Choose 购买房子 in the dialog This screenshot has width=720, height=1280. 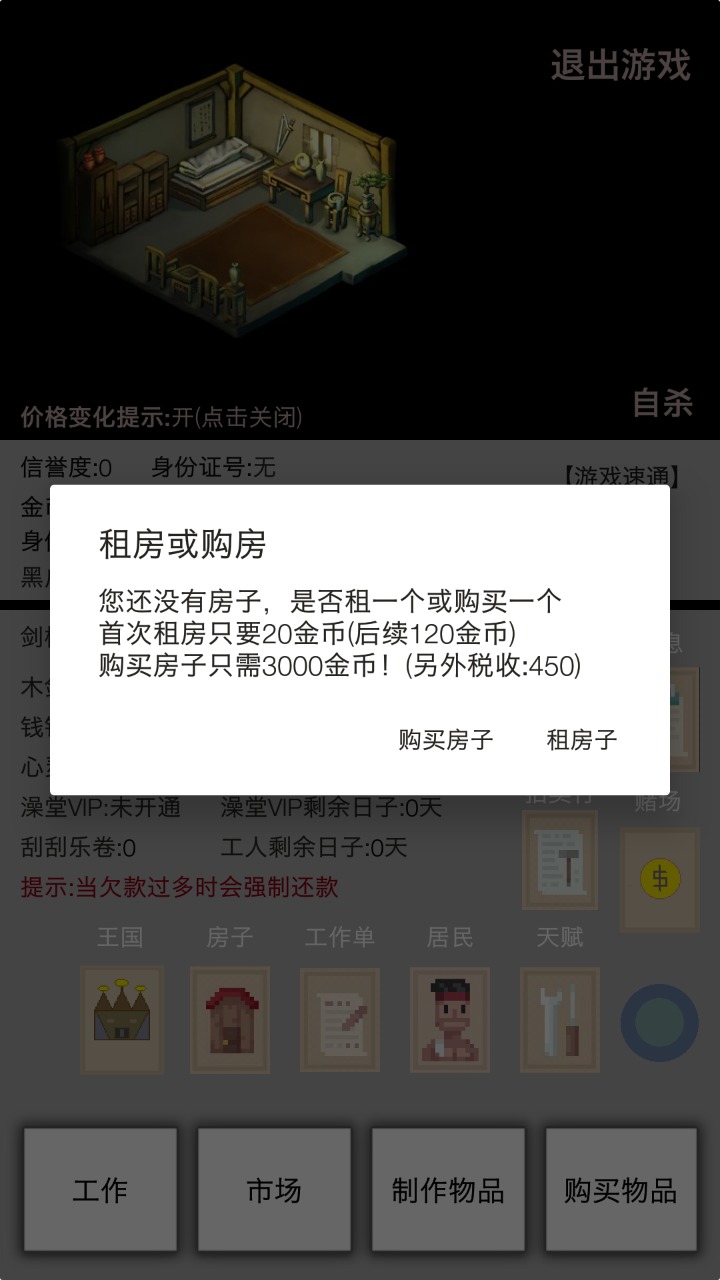tap(446, 740)
